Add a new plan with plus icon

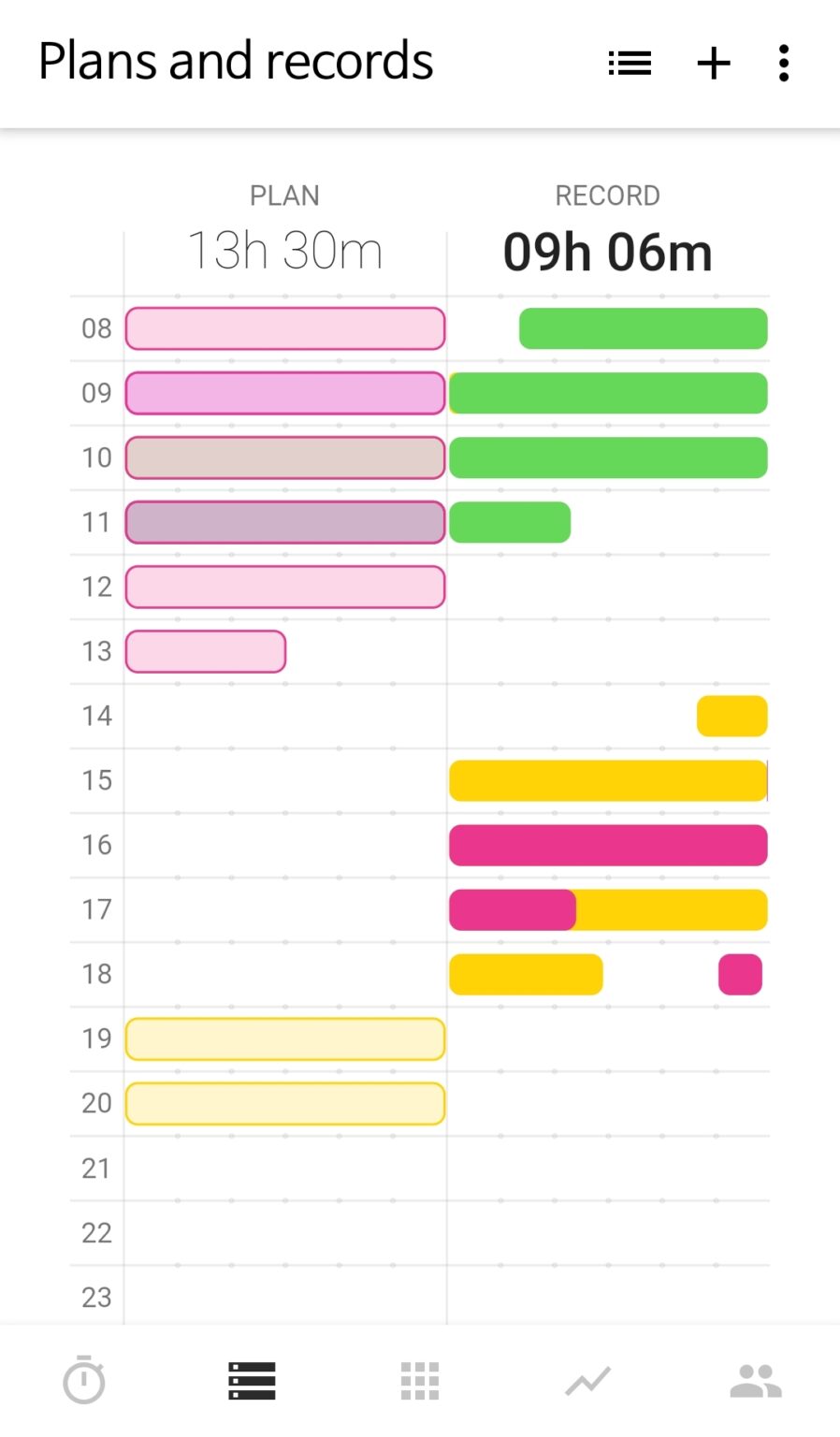pos(714,64)
